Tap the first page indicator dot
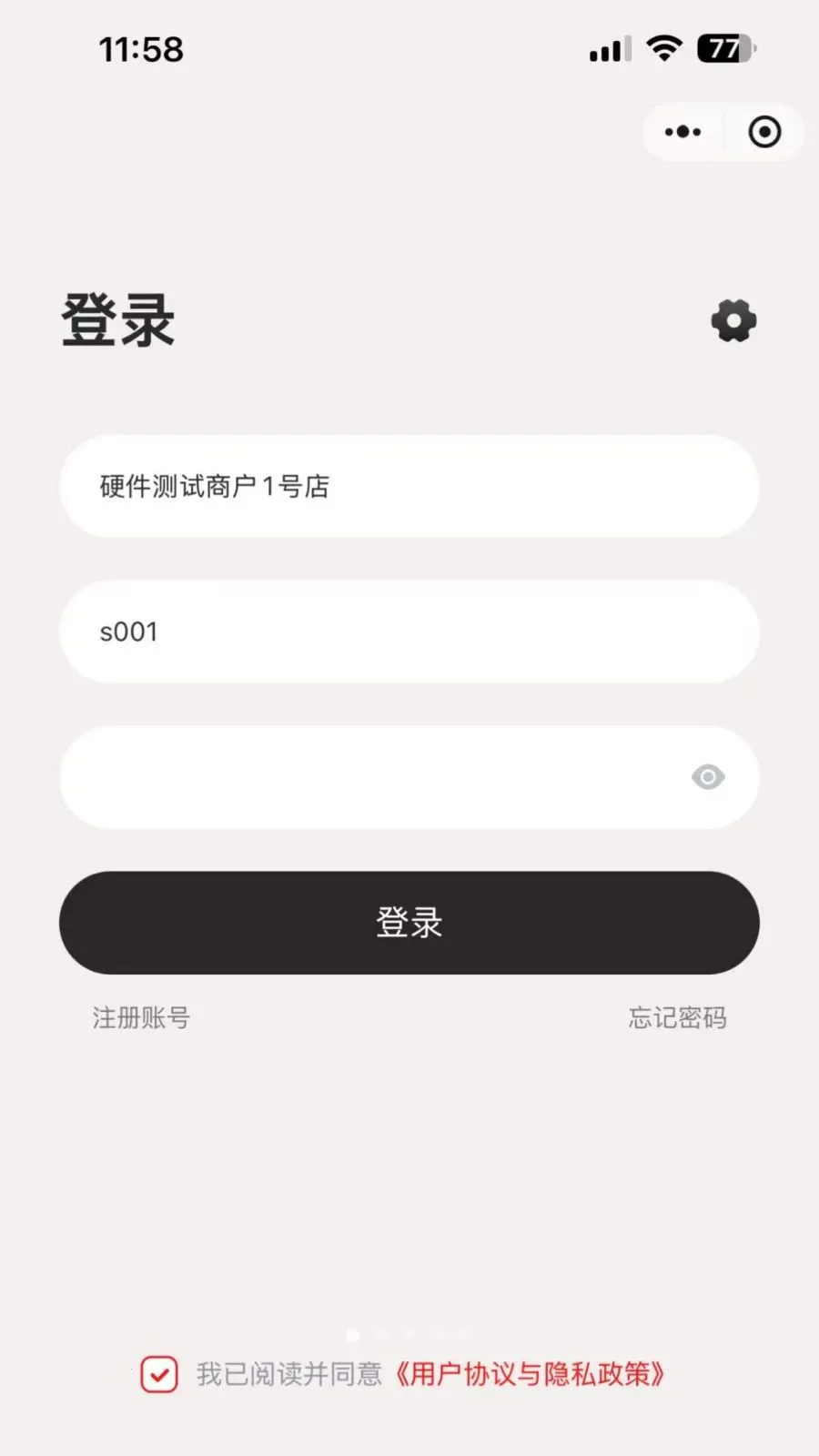 pos(351,1336)
